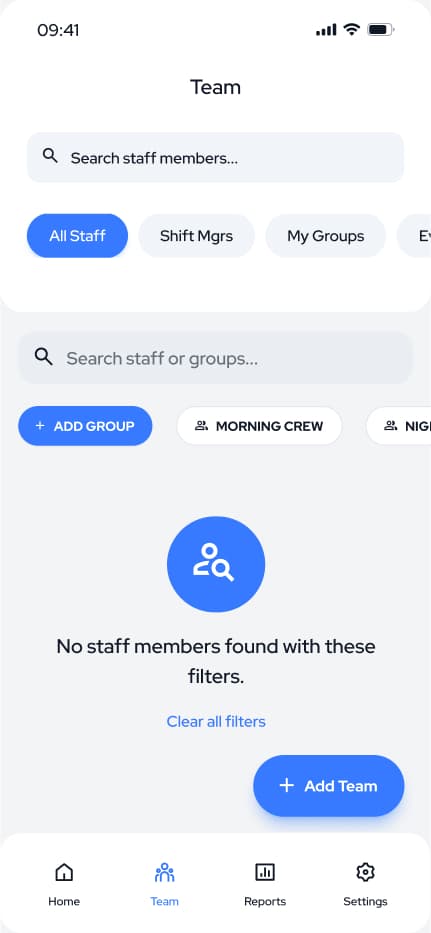Clear all filters

(x=216, y=722)
